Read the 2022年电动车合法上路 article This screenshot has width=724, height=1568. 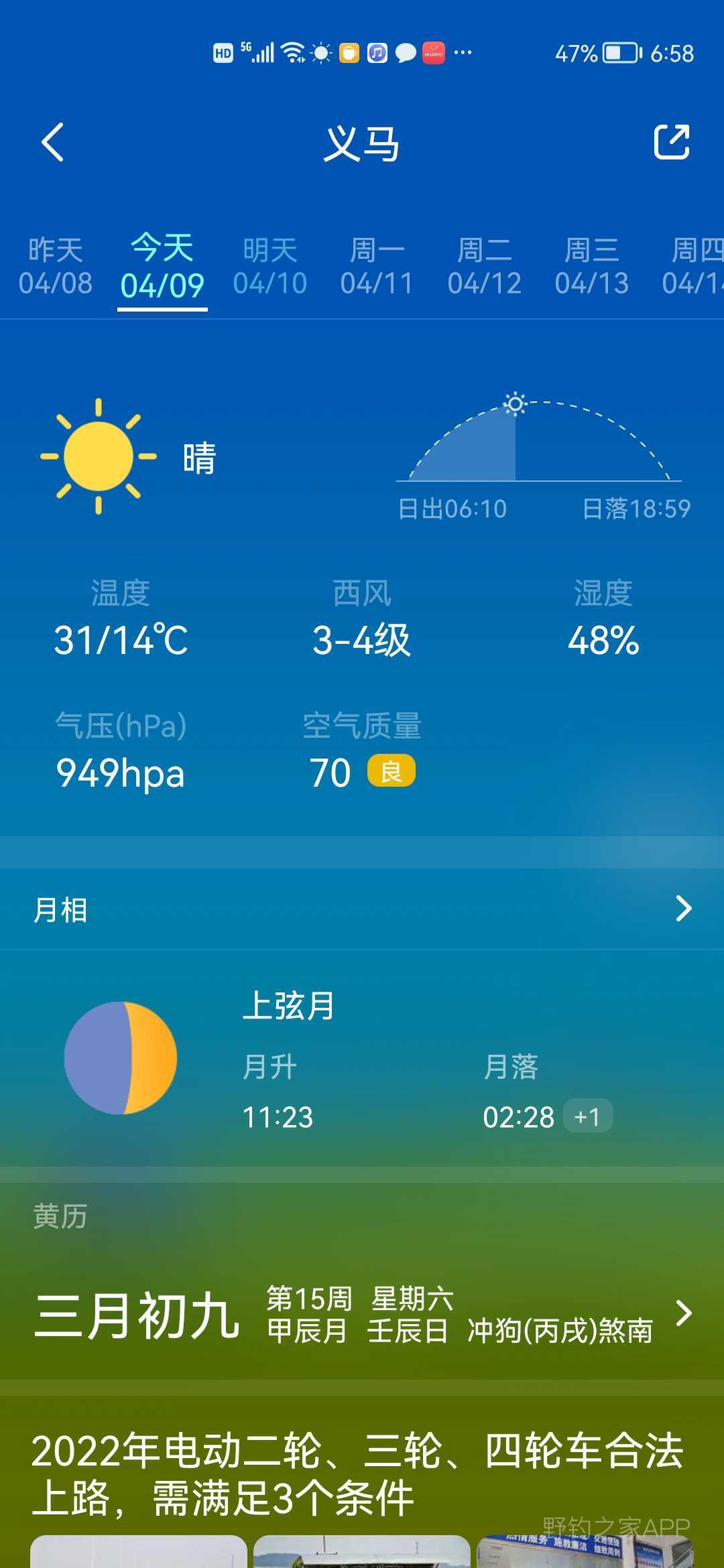pos(357,1474)
